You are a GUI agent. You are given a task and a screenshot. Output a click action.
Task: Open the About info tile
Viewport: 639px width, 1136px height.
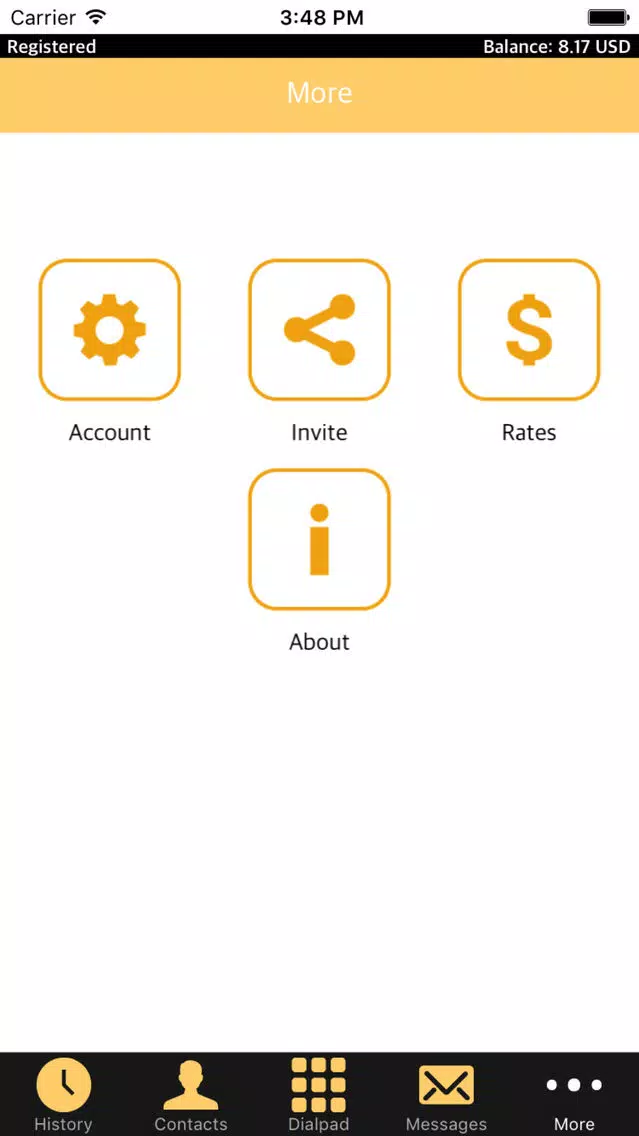click(320, 540)
